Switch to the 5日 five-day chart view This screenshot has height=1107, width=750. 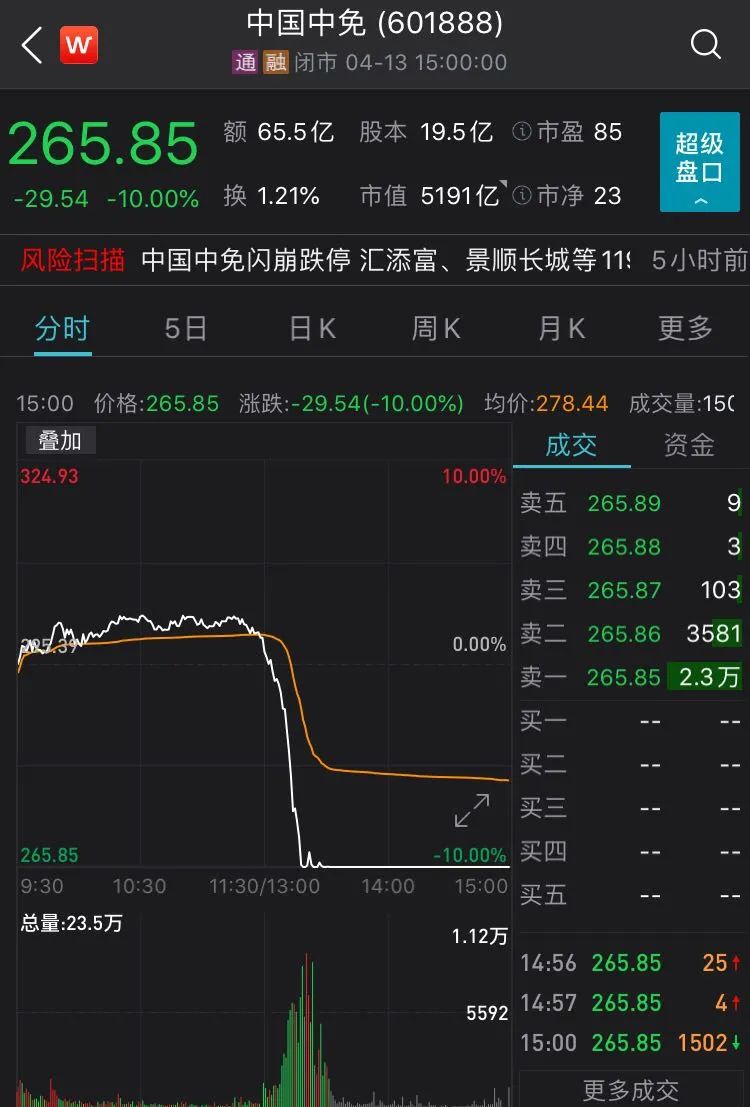point(185,328)
